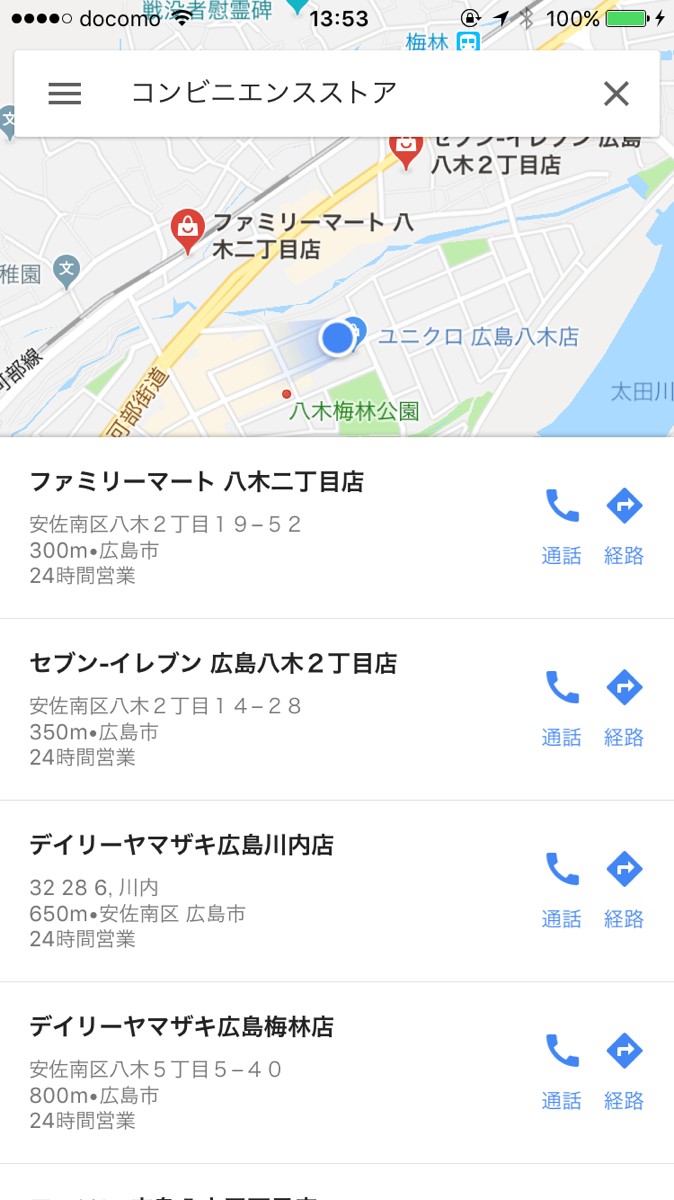Get directions to デイリーヤマザキ広島梅林店
This screenshot has height=1200, width=674.
(x=624, y=1069)
